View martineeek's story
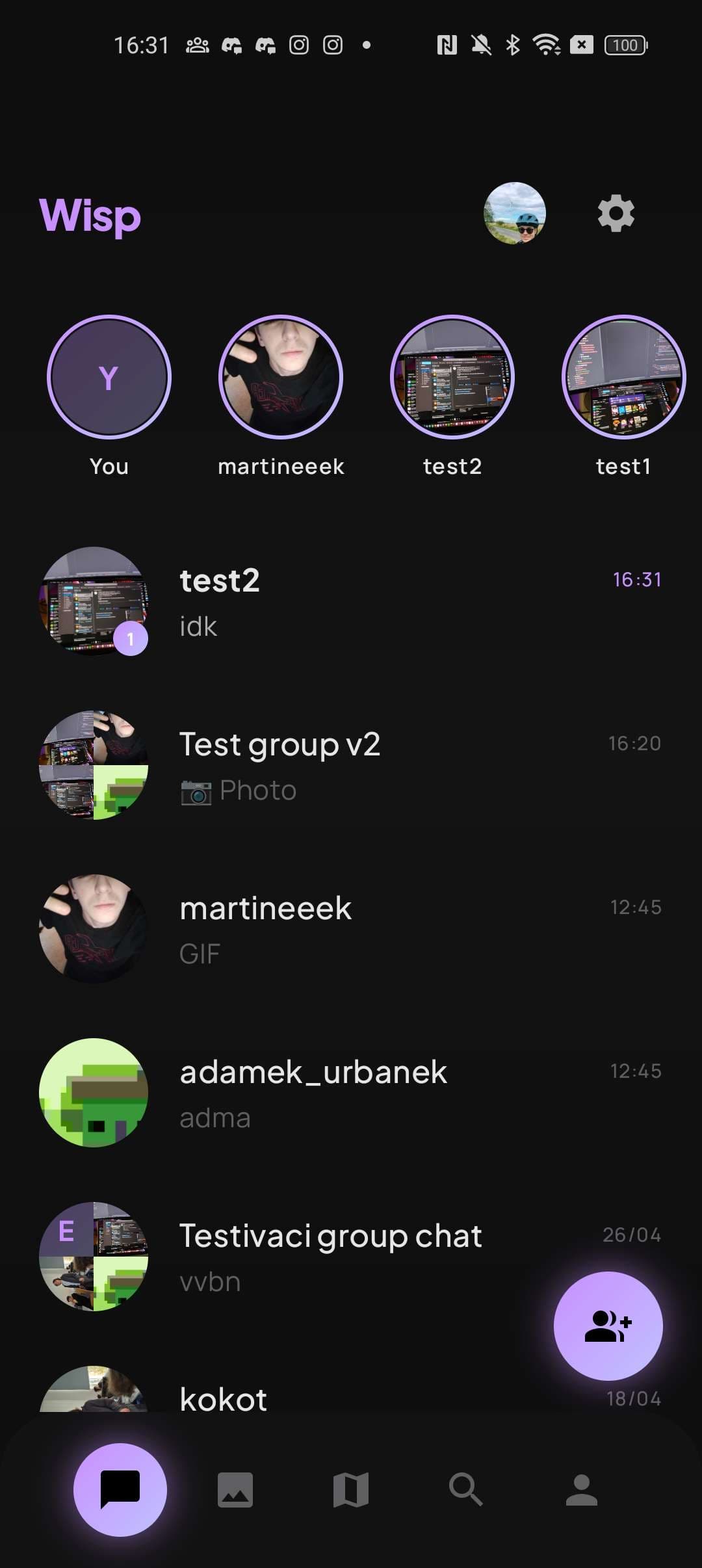This screenshot has width=702, height=1568. pyautogui.click(x=281, y=377)
